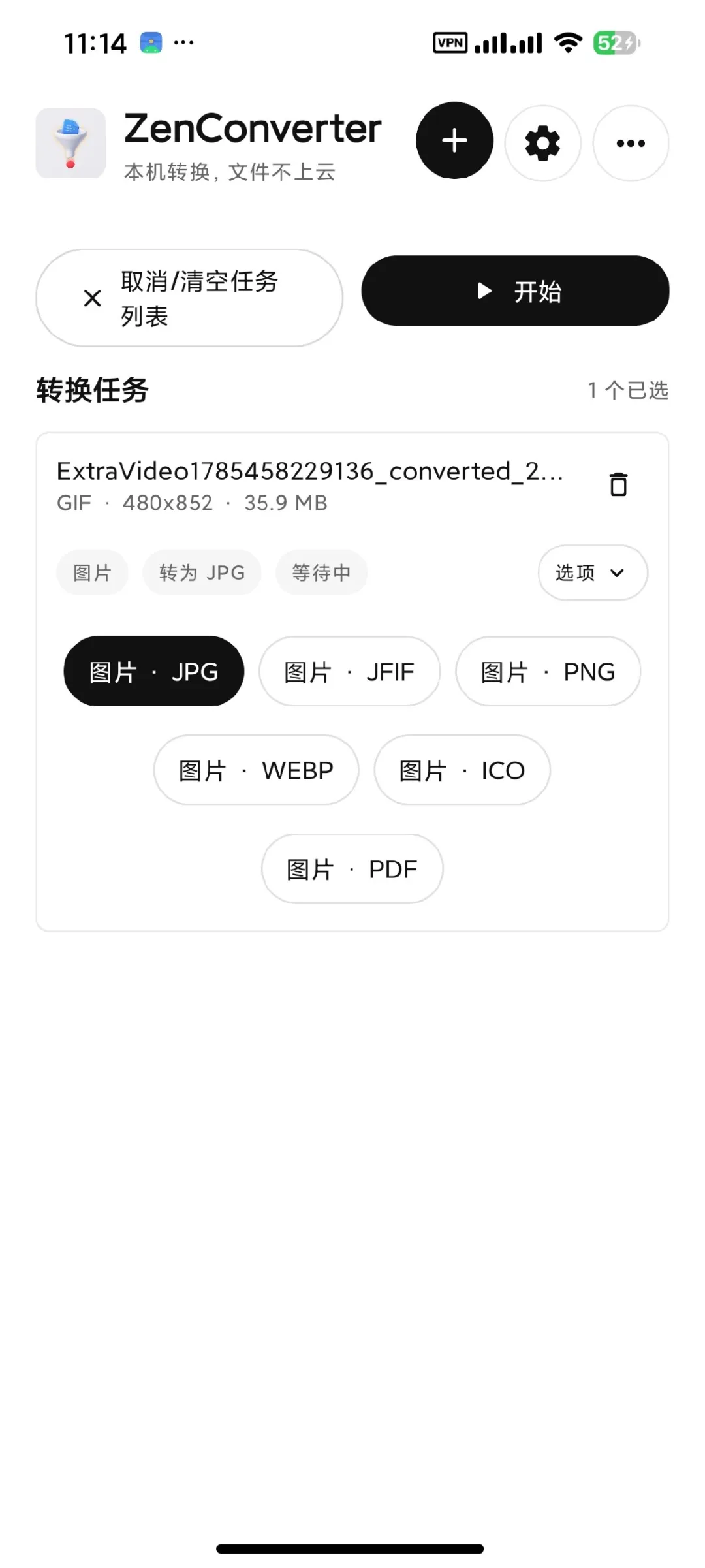Open the three-dot overflow menu
This screenshot has width=705, height=1568.
pos(631,143)
